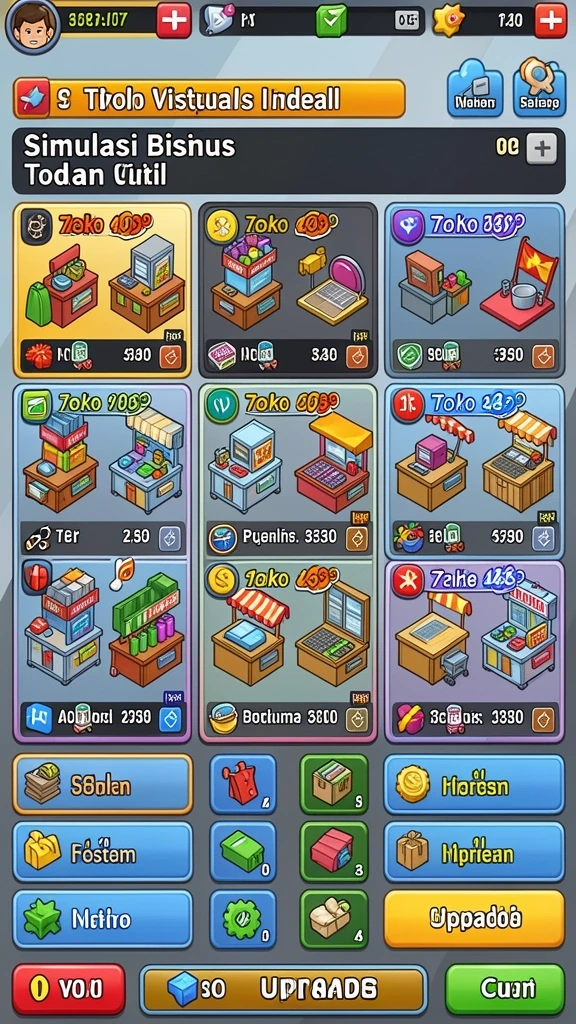
Task: Tap the grey plus in Simulasi Bisnus header
Action: tap(541, 148)
